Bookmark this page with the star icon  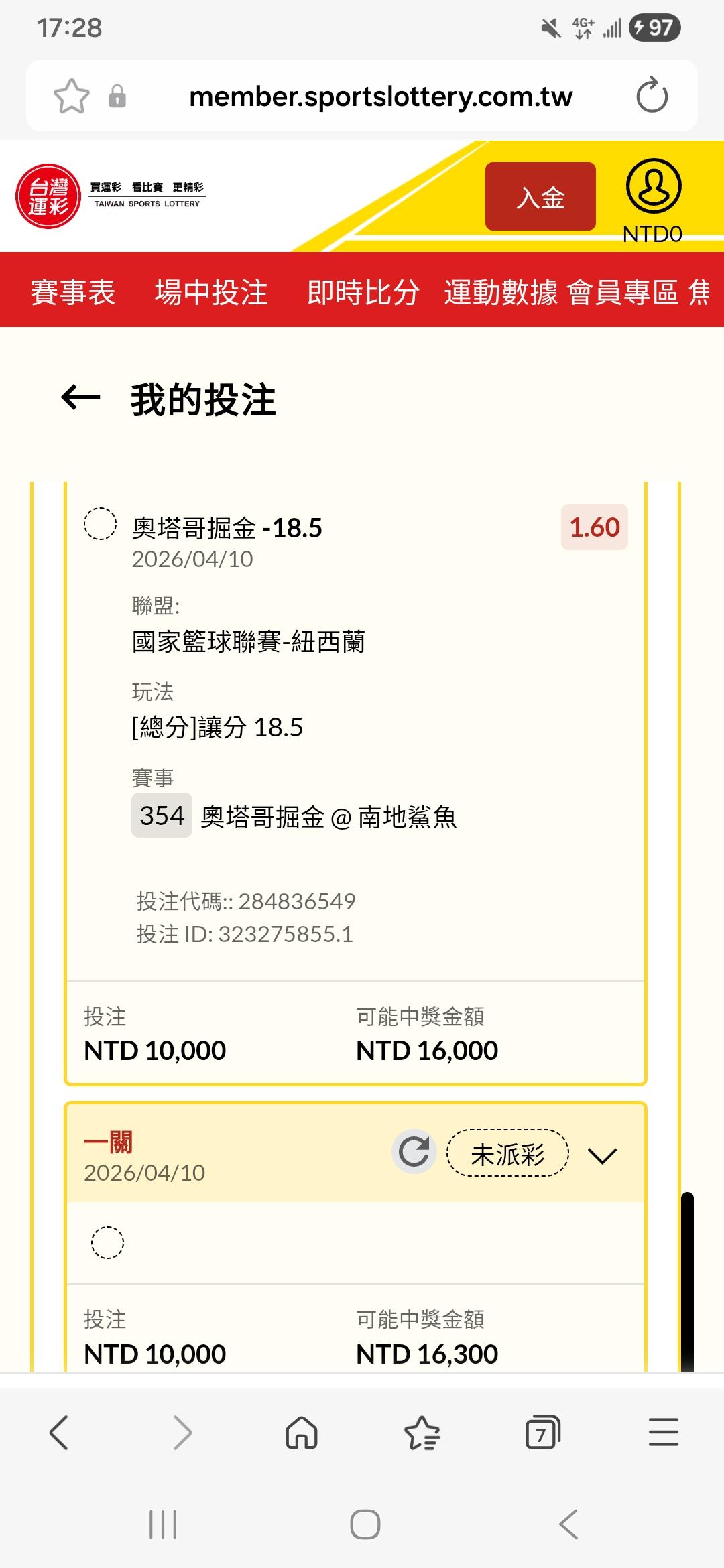pos(72,96)
